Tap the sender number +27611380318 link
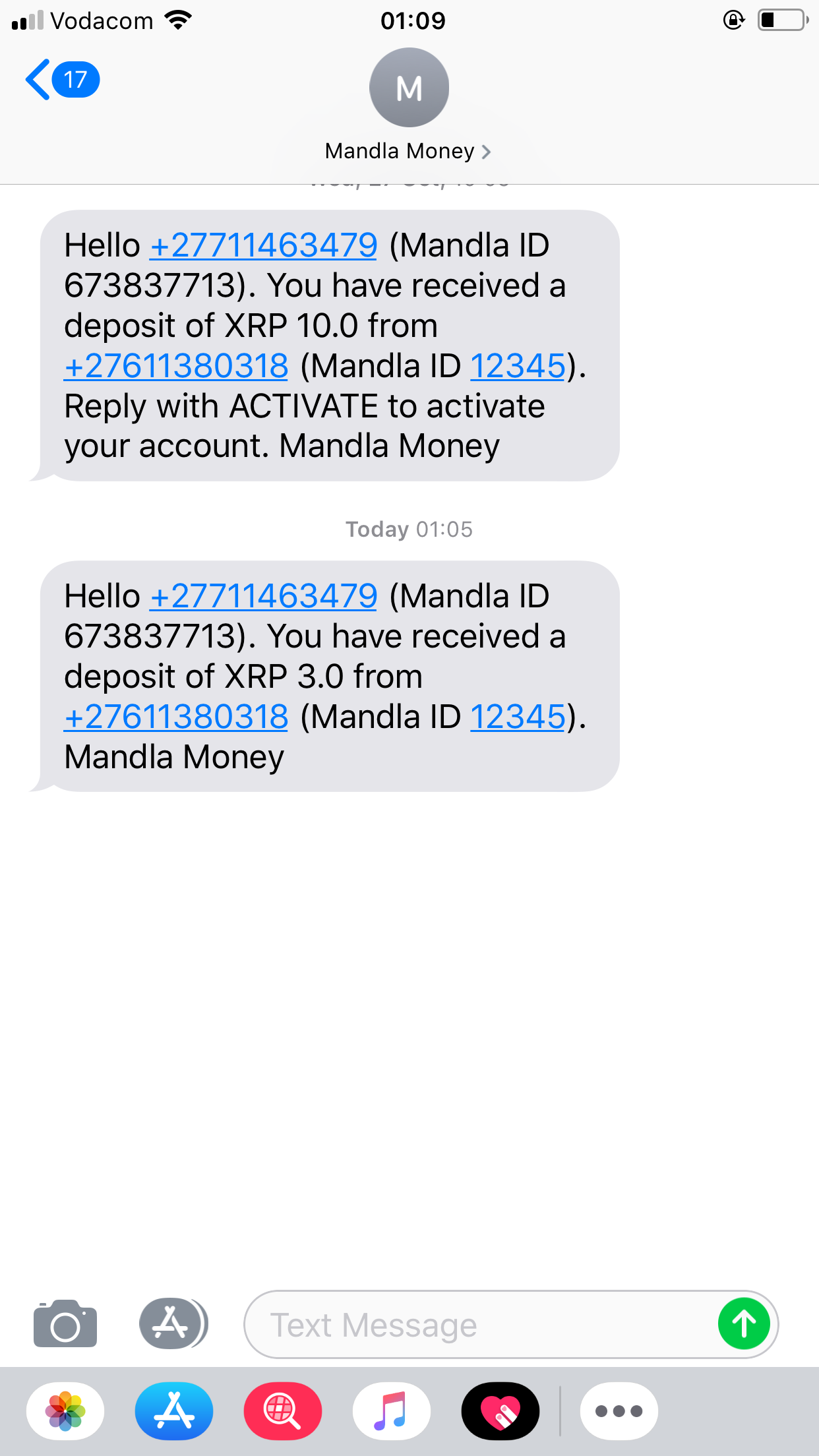Screen dimensions: 819x1456 [175, 365]
